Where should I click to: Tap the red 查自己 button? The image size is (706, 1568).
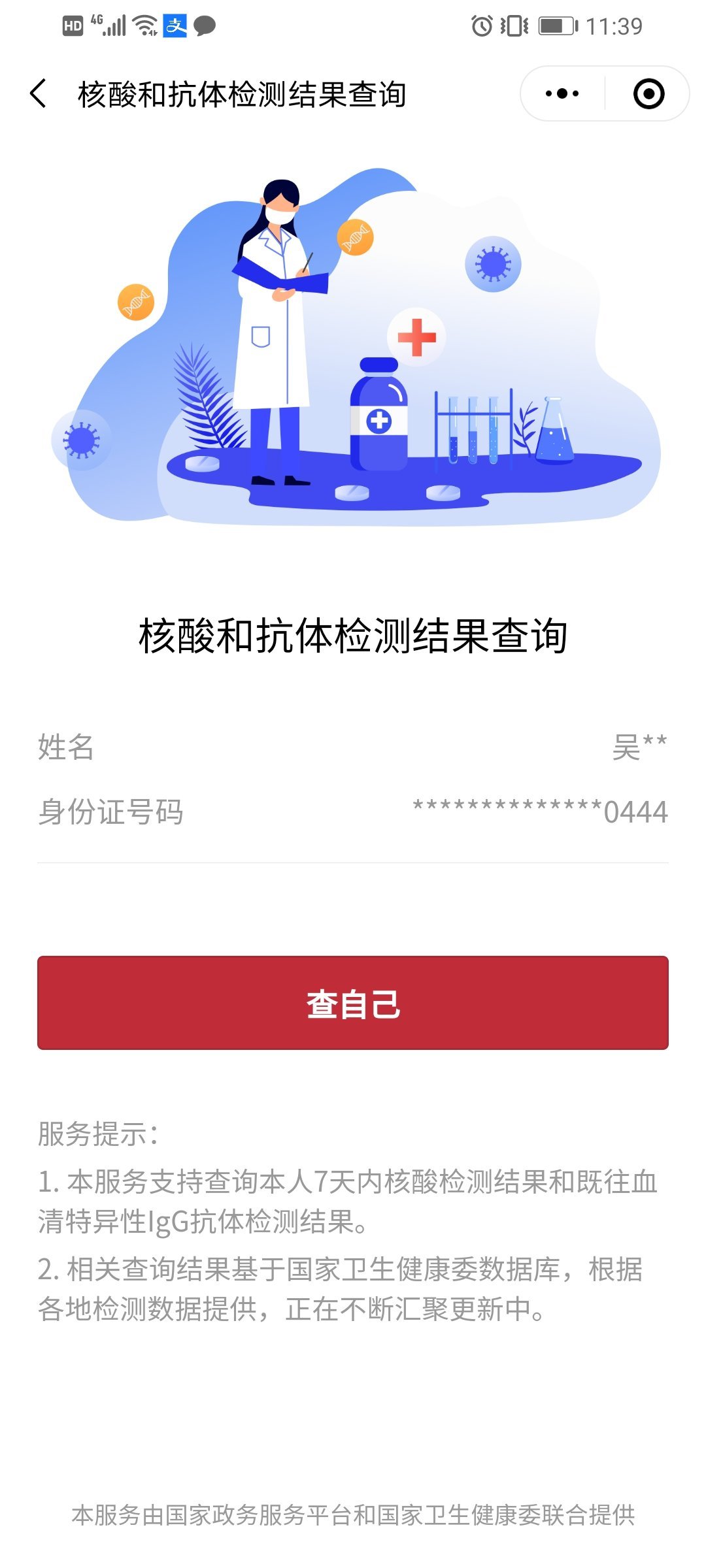point(353,1003)
